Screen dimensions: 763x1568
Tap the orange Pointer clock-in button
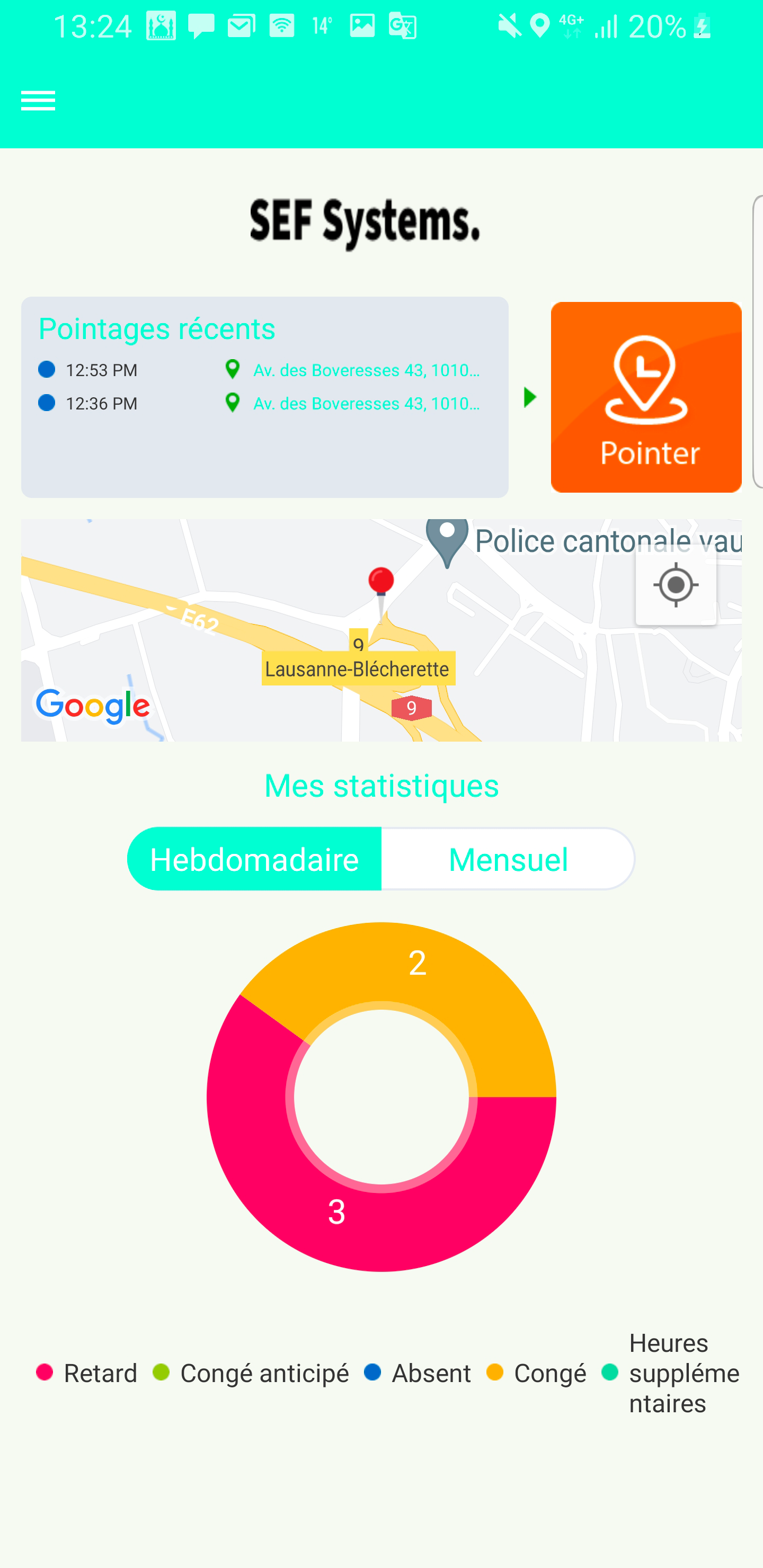645,397
